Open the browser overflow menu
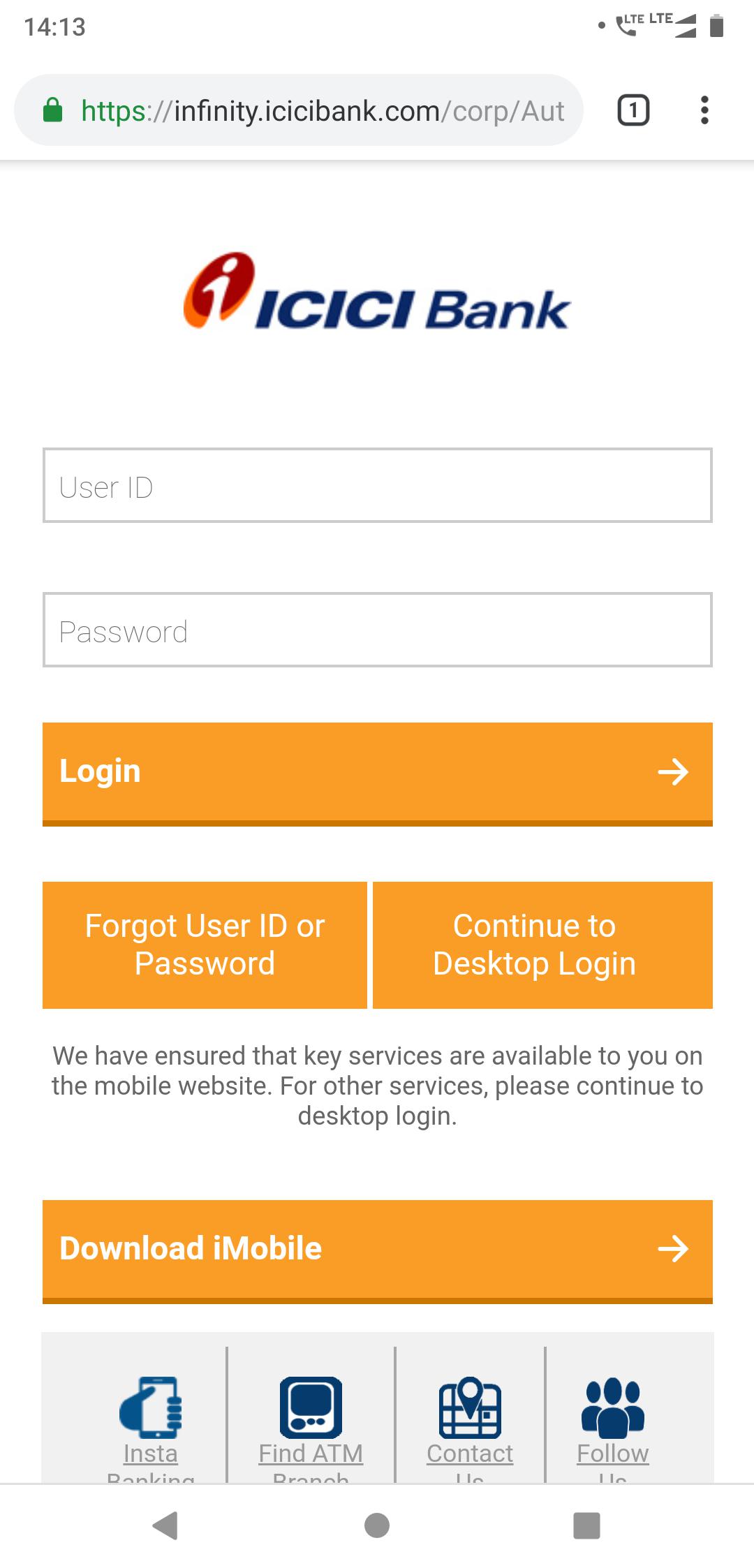Screen dimensions: 754x1568 tap(704, 110)
